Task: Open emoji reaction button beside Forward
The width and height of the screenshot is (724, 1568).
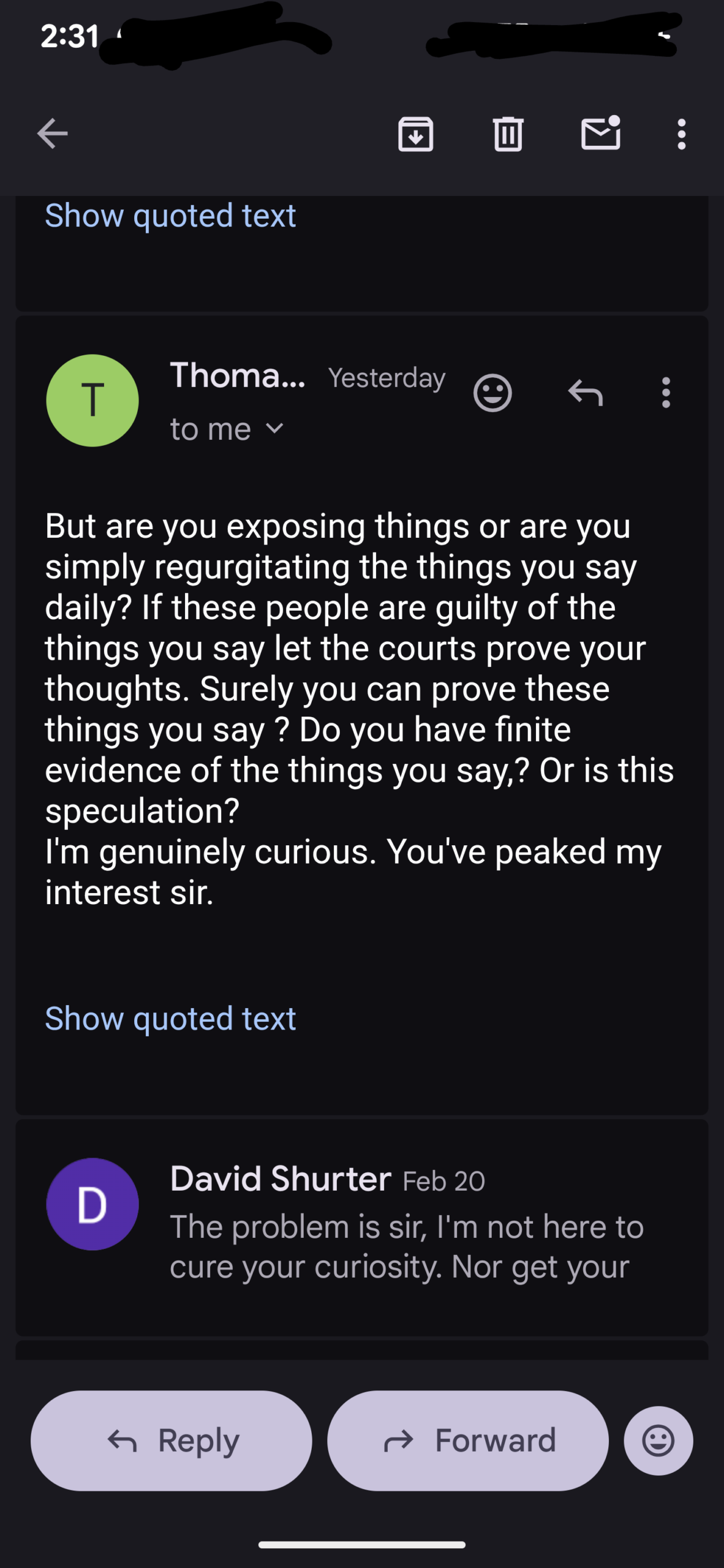Action: 658,1441
